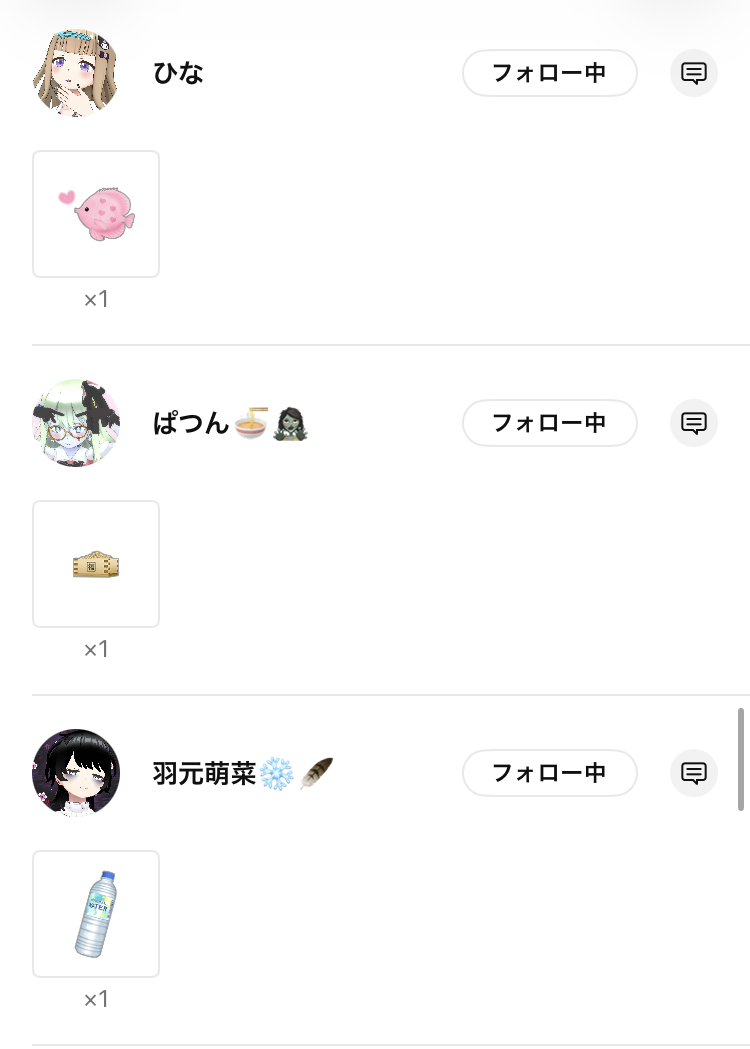750x1049 pixels.
Task: Open the message icon for ひな
Action: pos(694,73)
